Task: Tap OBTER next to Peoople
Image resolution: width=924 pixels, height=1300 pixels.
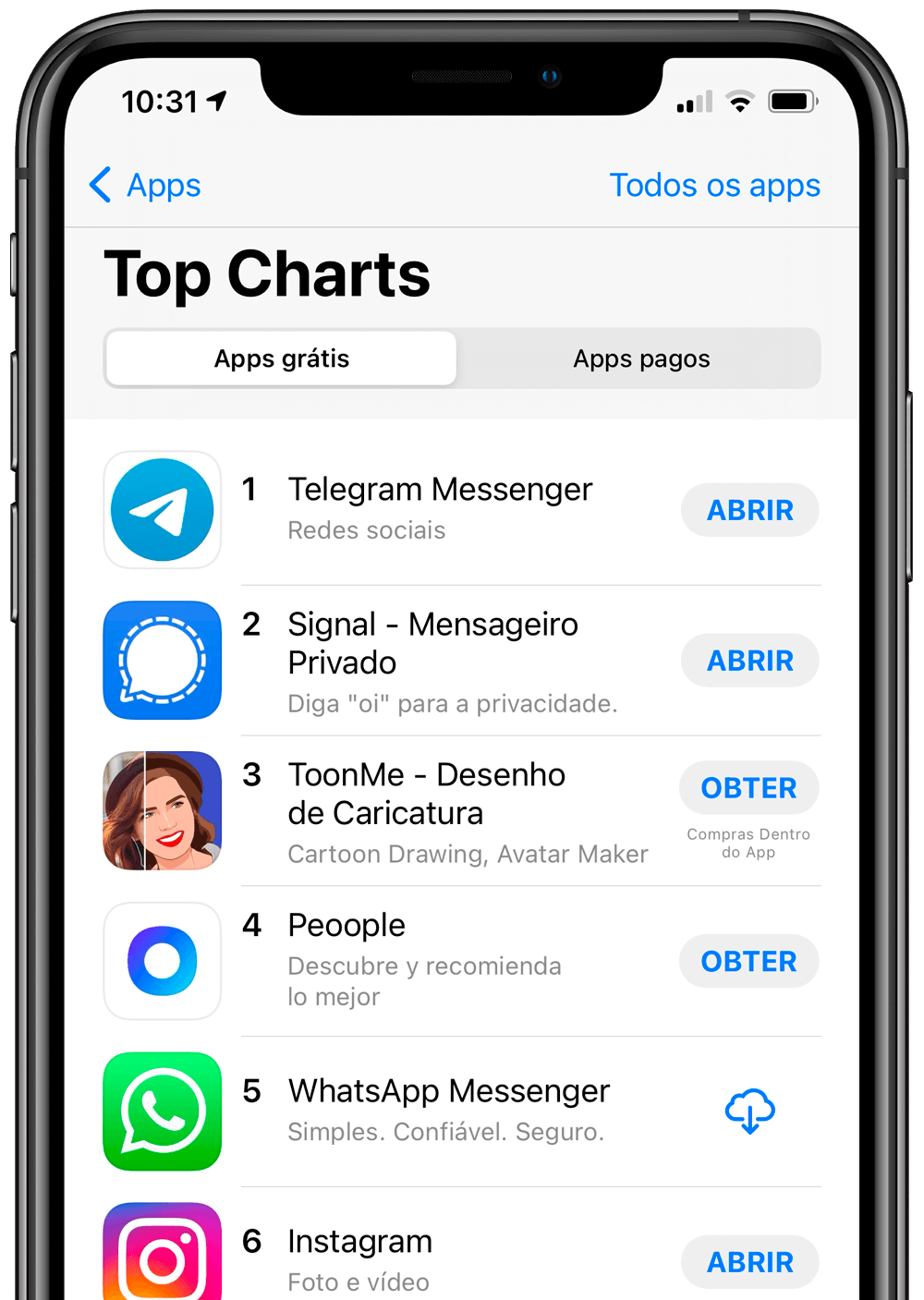Action: [748, 961]
